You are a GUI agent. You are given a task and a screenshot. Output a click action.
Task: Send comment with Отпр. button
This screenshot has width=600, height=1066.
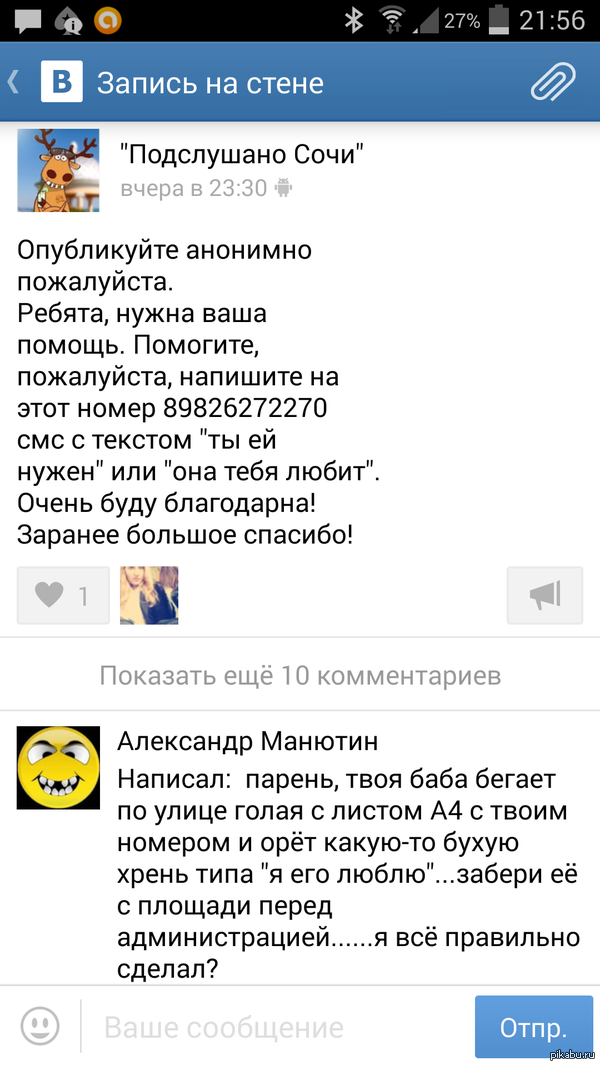tap(533, 1027)
